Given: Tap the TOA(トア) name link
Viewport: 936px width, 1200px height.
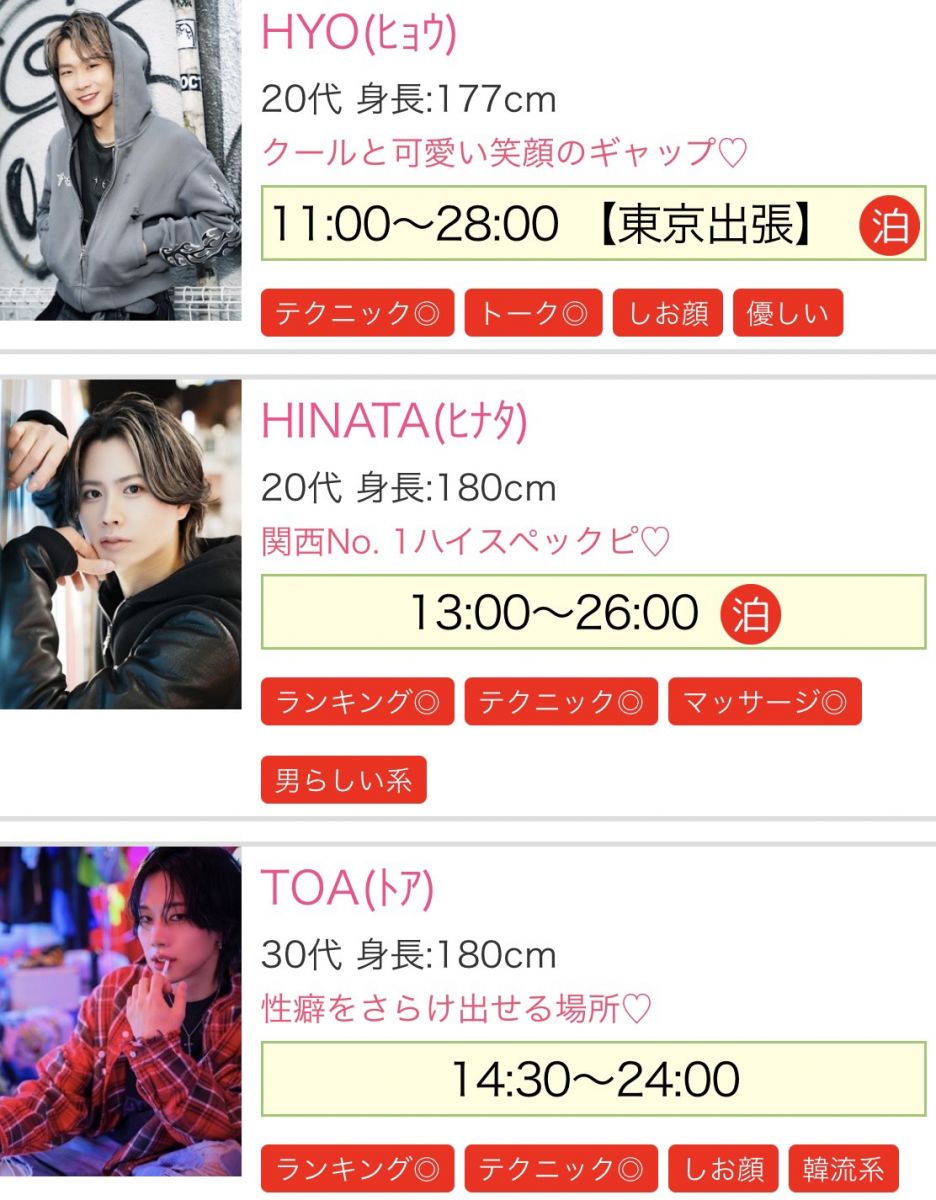Looking at the screenshot, I should (x=347, y=888).
